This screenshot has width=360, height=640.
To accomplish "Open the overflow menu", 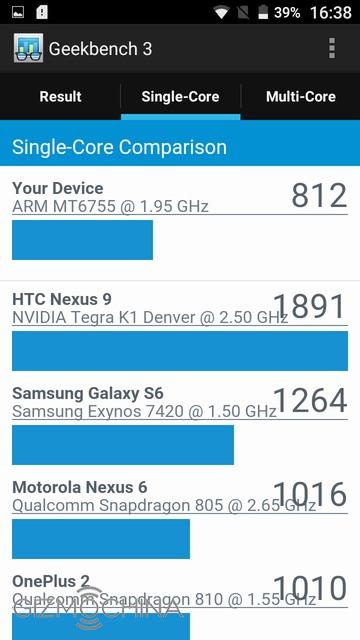I will (x=332, y=49).
